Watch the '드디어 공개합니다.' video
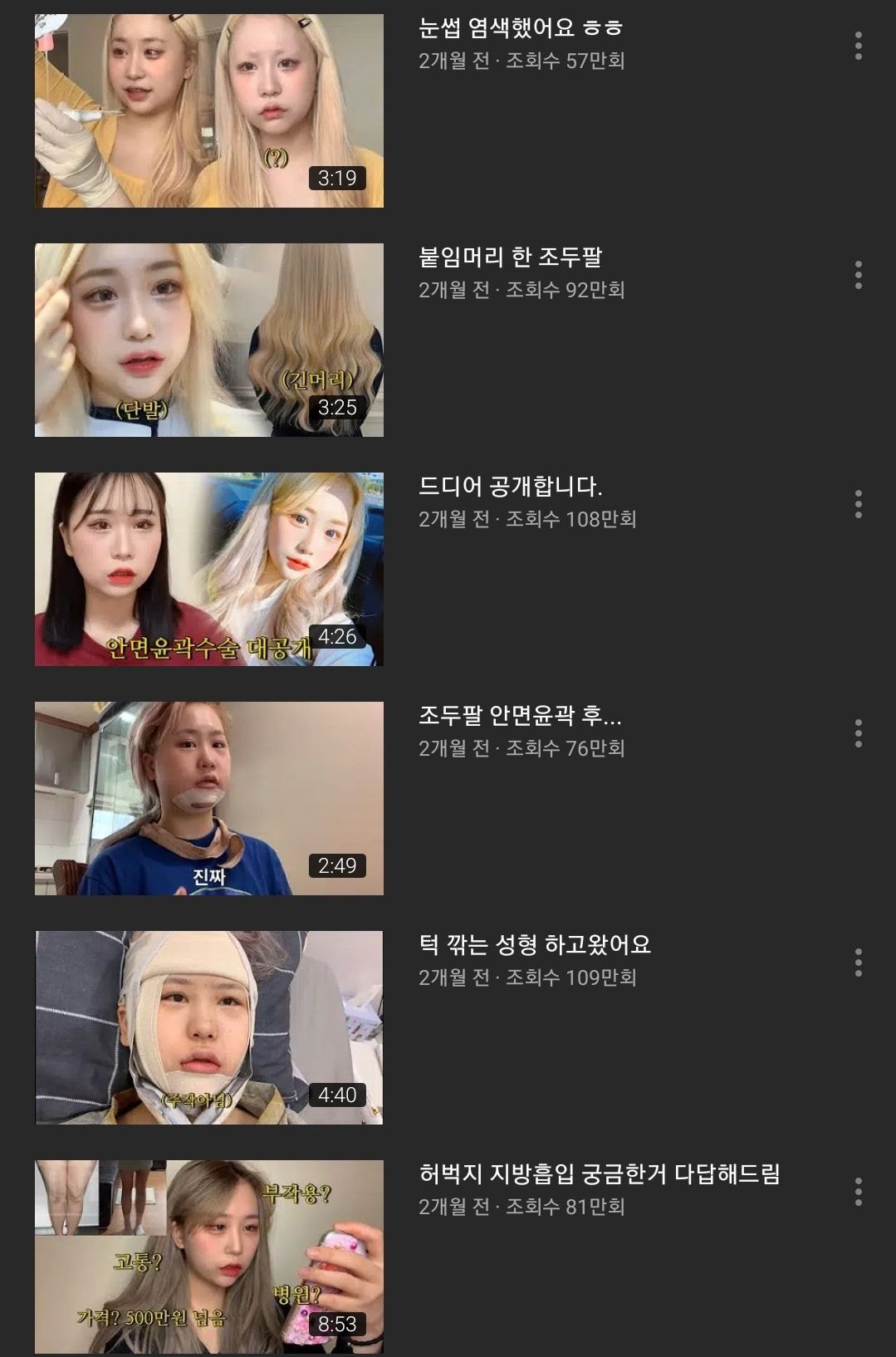 tap(209, 569)
